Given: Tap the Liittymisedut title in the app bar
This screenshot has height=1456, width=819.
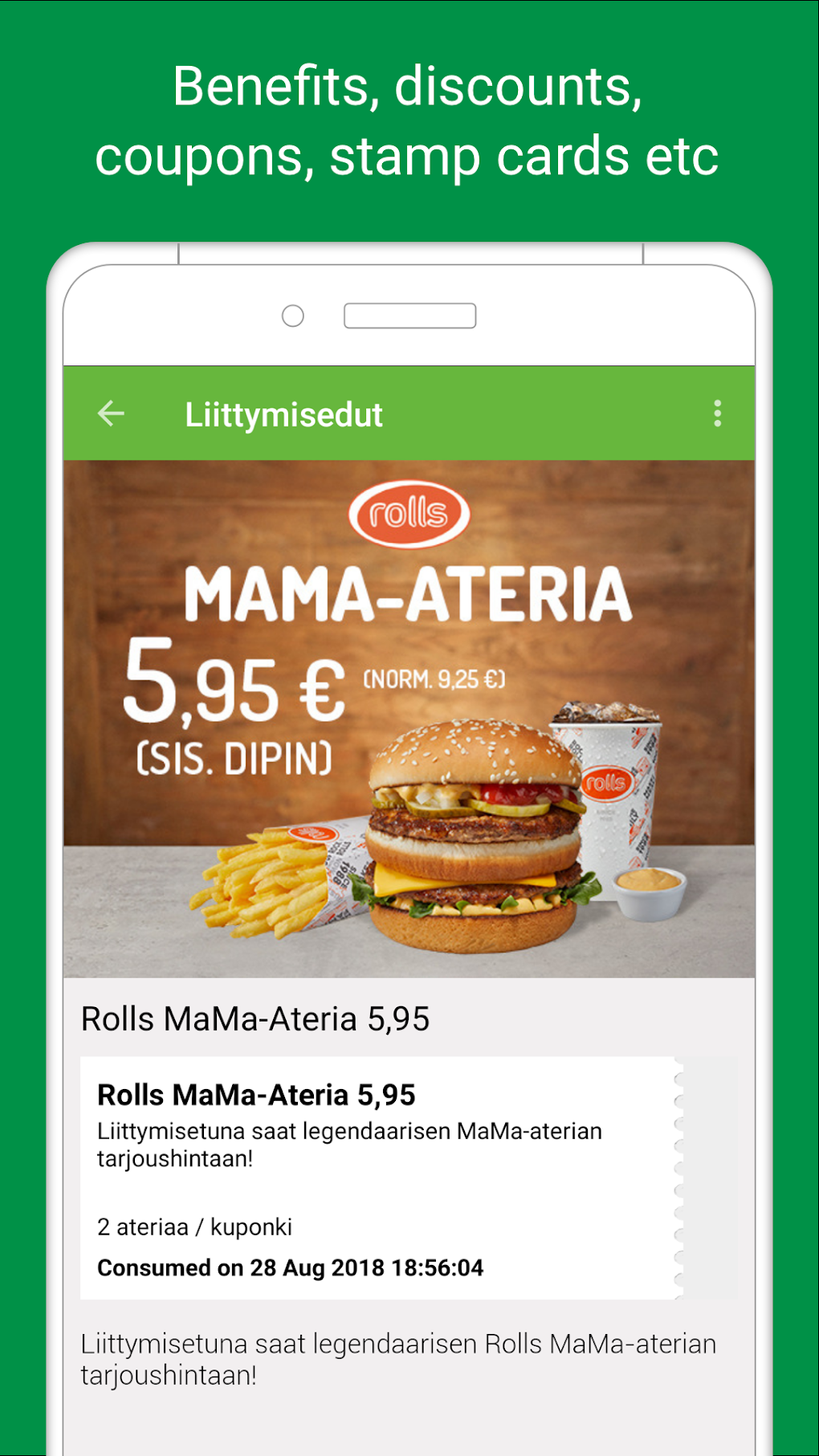Looking at the screenshot, I should (x=283, y=414).
